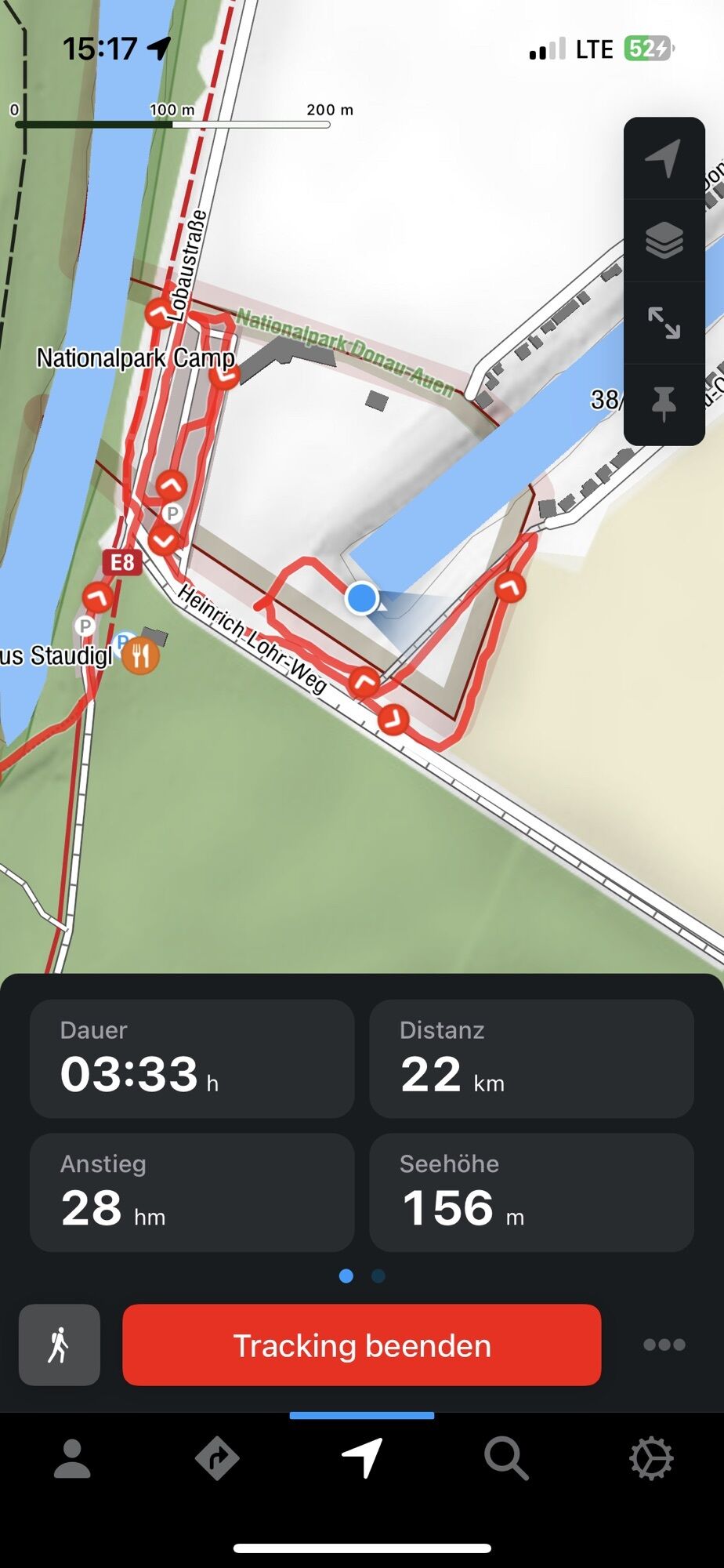Open the three-dot more options
The image size is (724, 1568).
(x=664, y=1345)
